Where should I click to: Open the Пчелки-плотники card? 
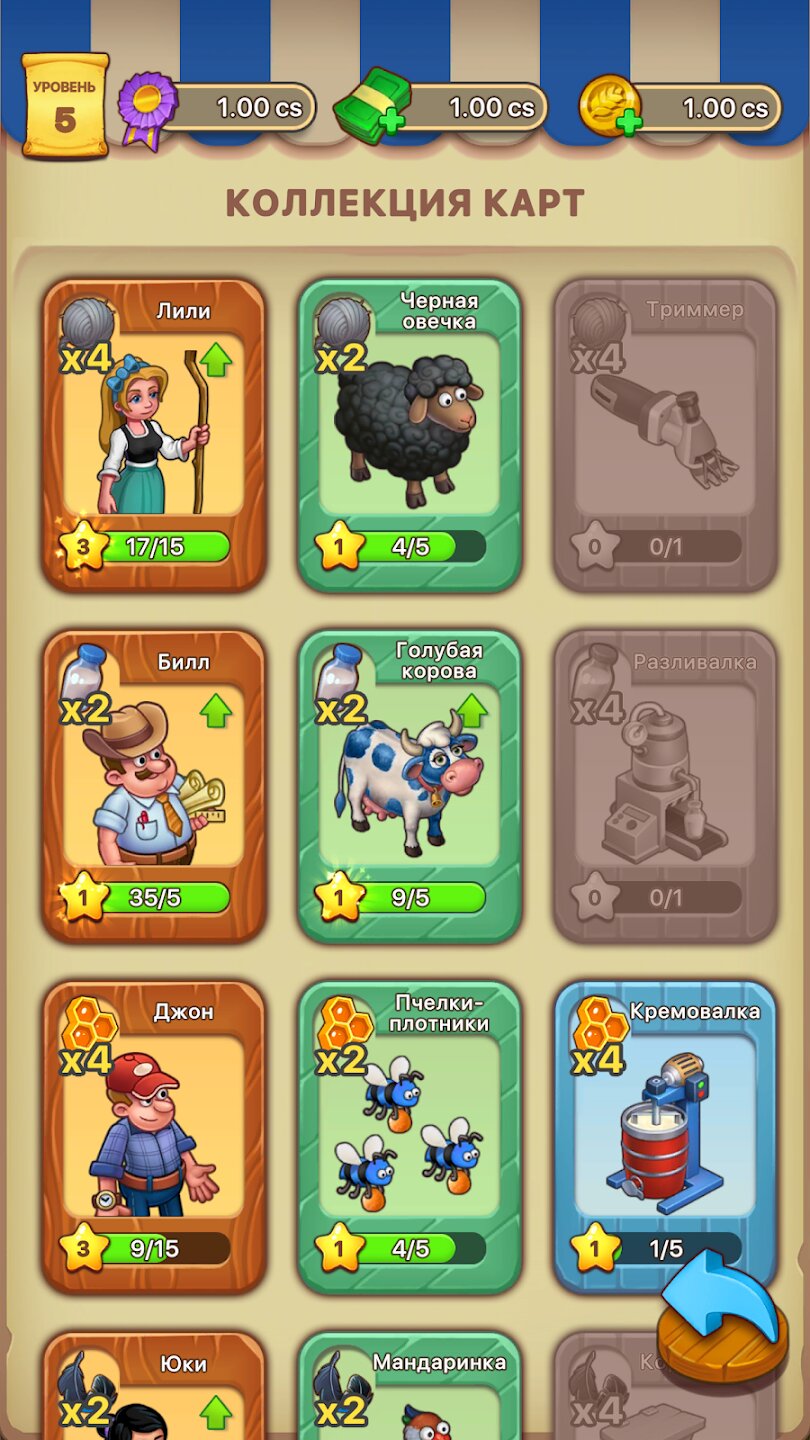point(410,1135)
